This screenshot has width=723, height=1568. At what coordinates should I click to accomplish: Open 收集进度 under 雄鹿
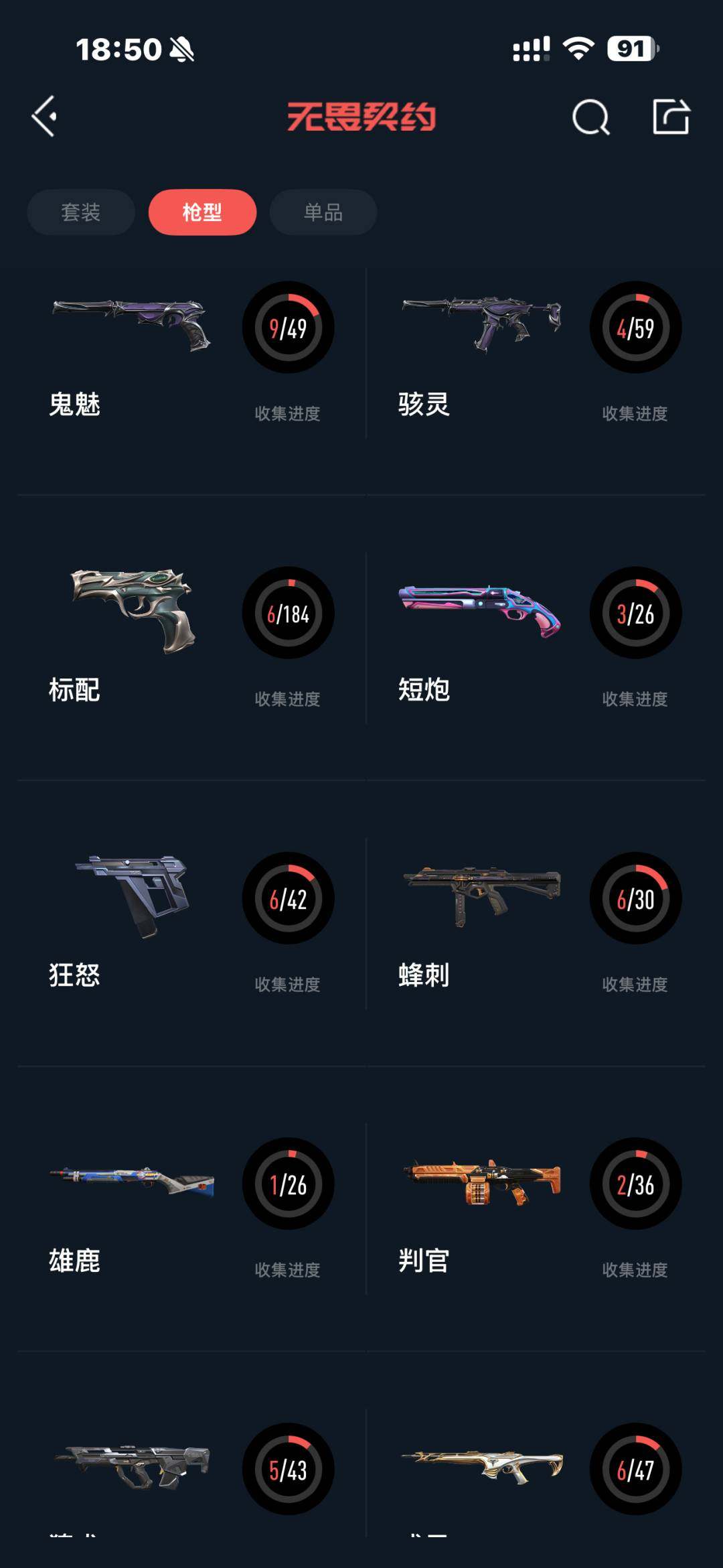pos(289,1269)
